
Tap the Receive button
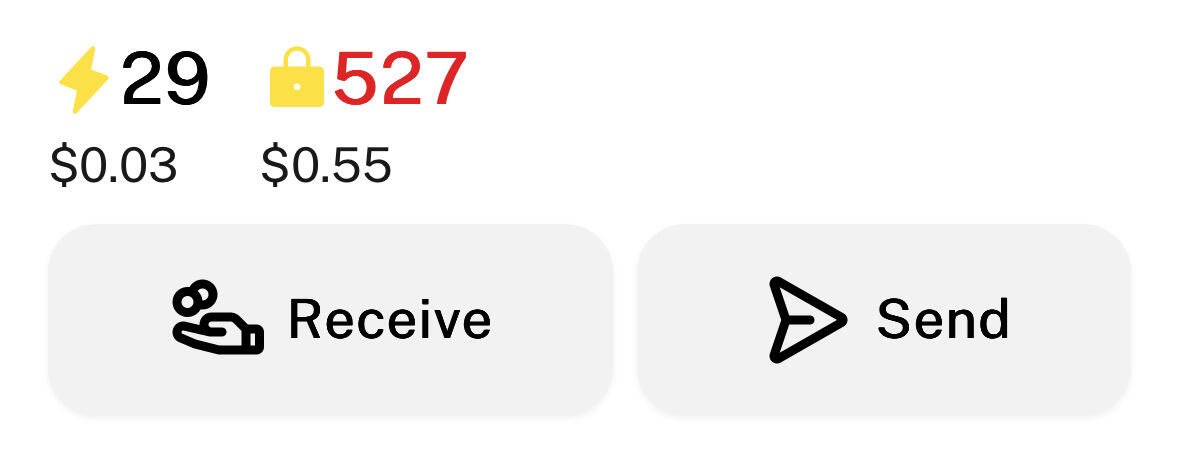[x=330, y=319]
